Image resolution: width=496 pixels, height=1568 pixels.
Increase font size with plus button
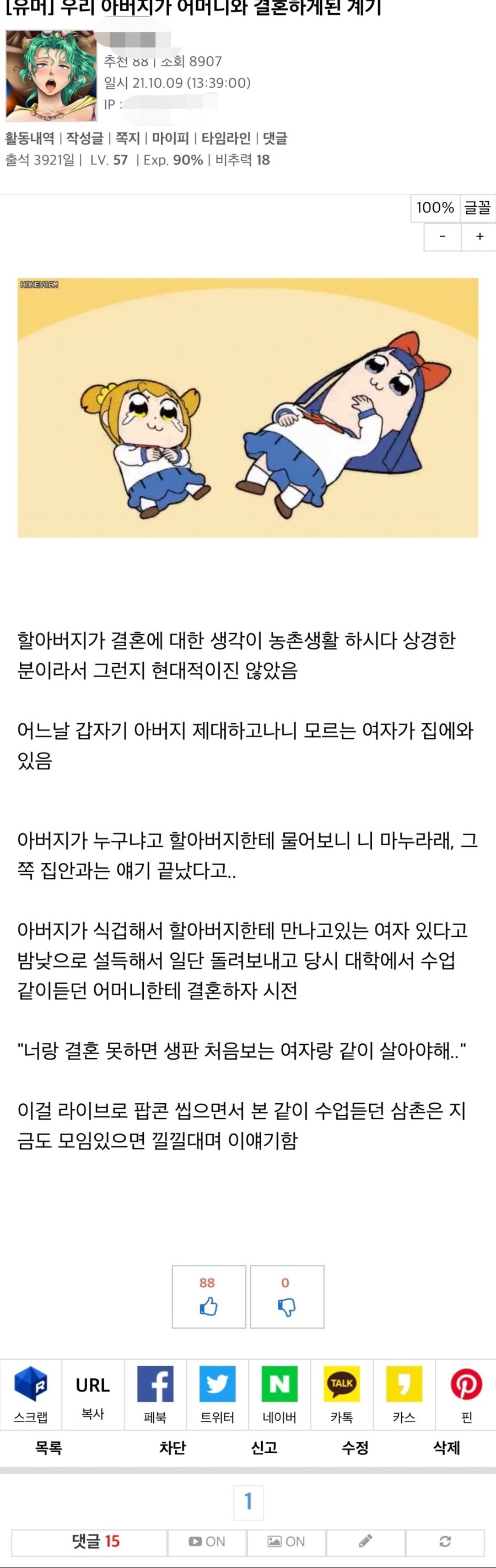479,236
